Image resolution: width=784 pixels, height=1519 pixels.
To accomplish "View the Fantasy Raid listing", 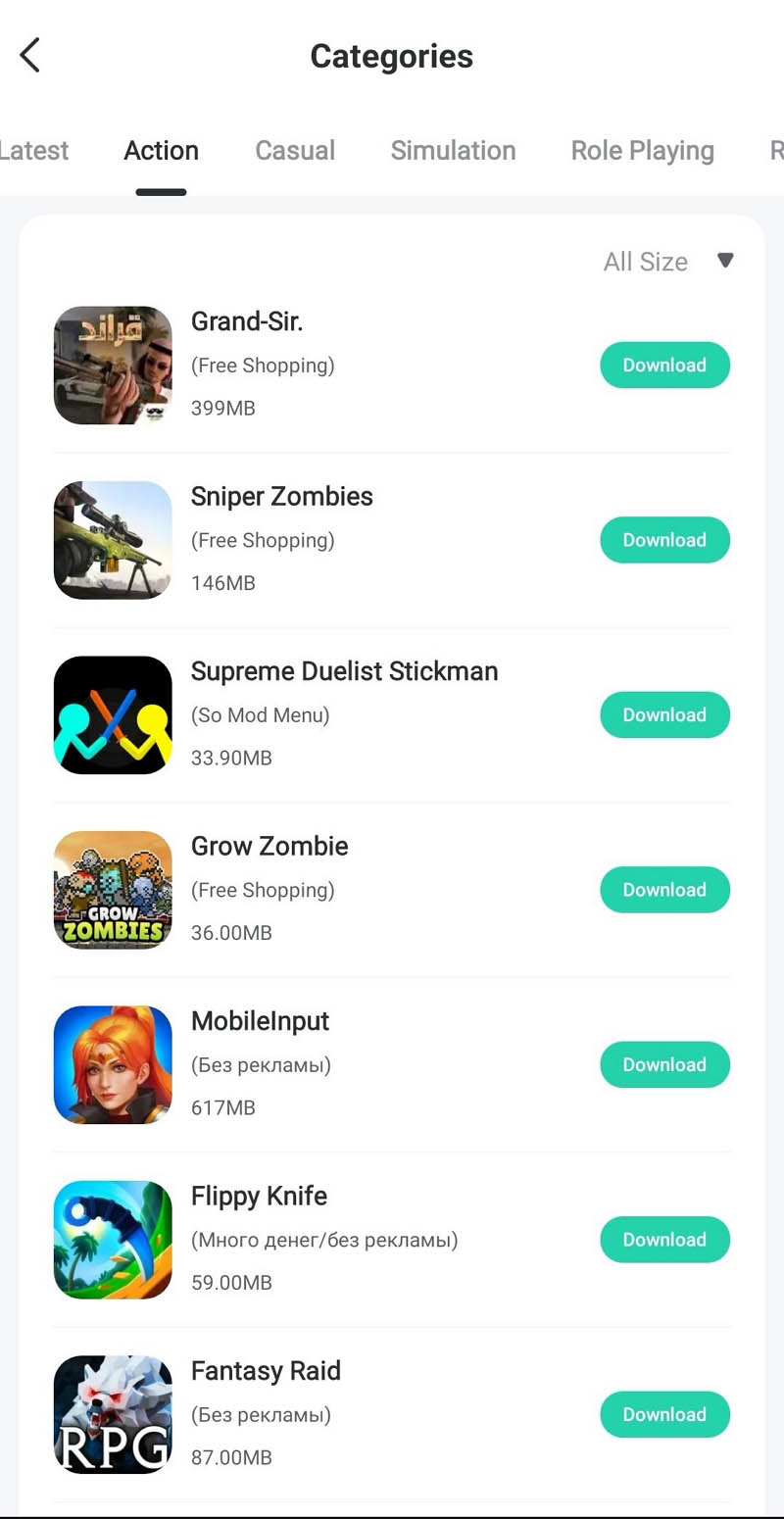I will click(x=266, y=1371).
